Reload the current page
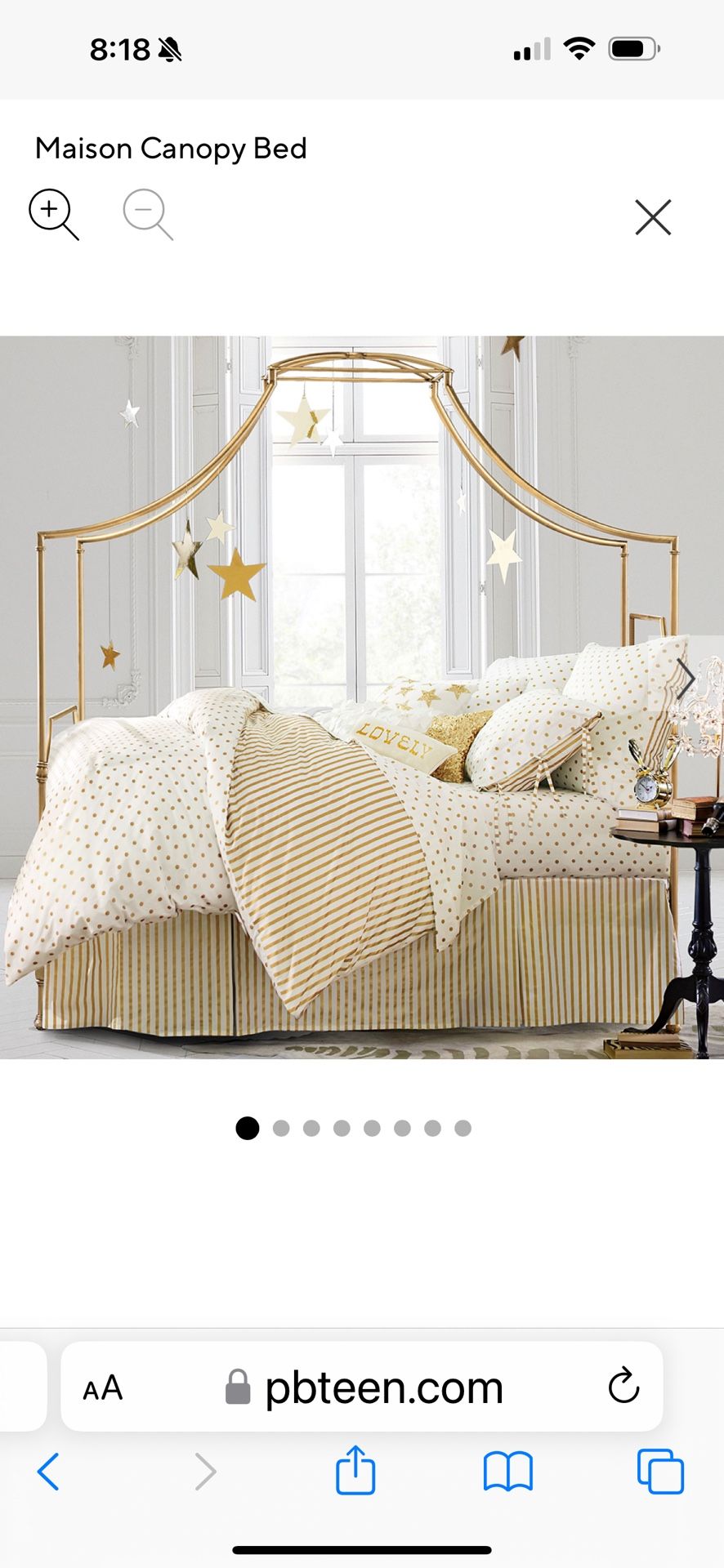The height and width of the screenshot is (1568, 724). (x=623, y=1385)
